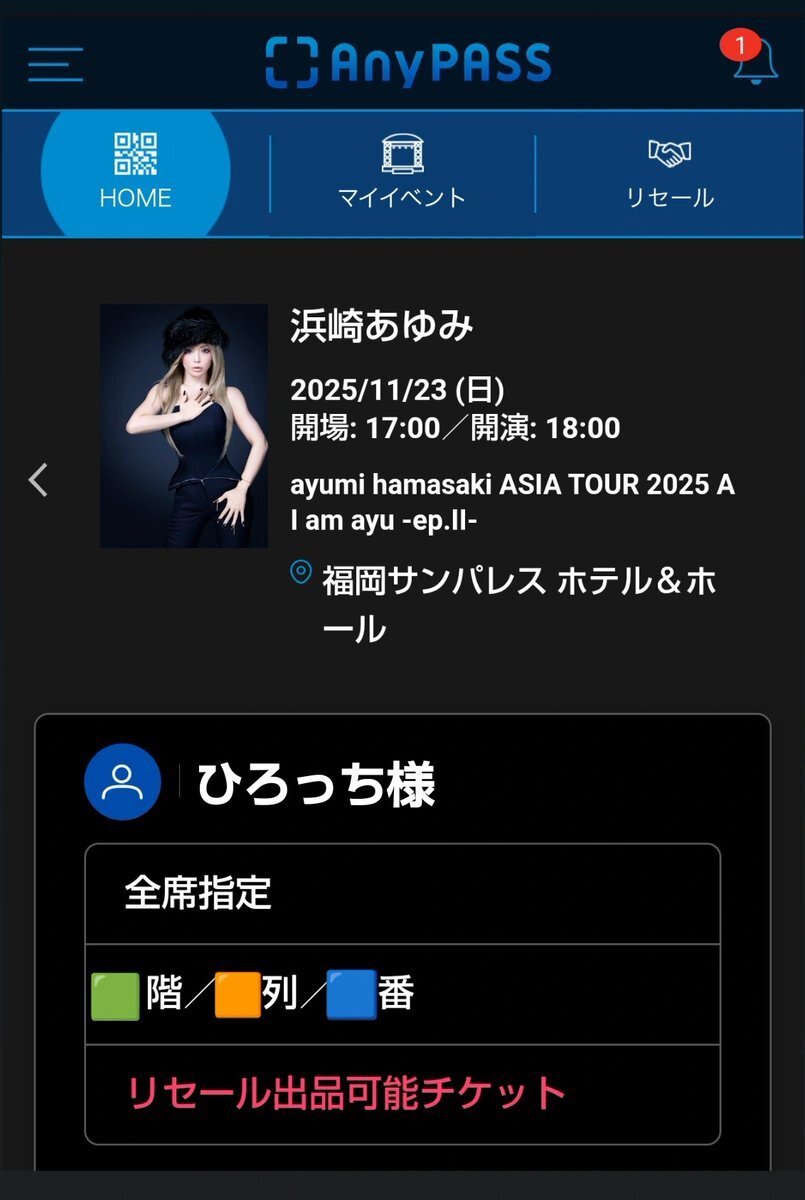This screenshot has height=1200, width=805.
Task: Switch to the マイイベント tab
Action: pyautogui.click(x=402, y=172)
